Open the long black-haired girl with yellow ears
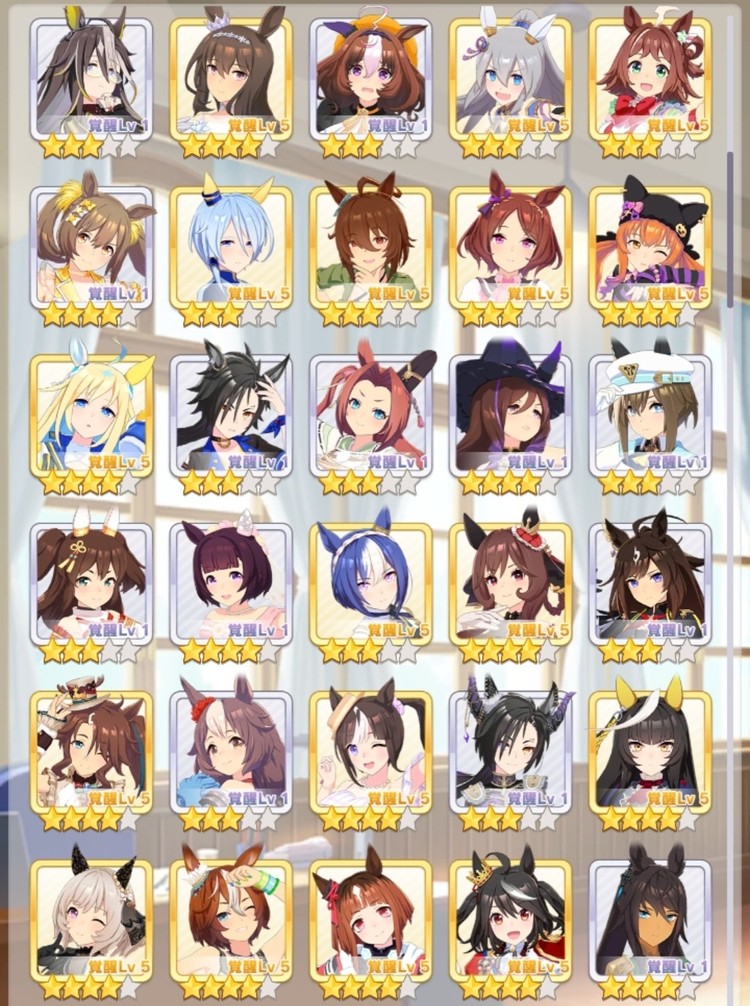The height and width of the screenshot is (1006, 750). (650, 750)
